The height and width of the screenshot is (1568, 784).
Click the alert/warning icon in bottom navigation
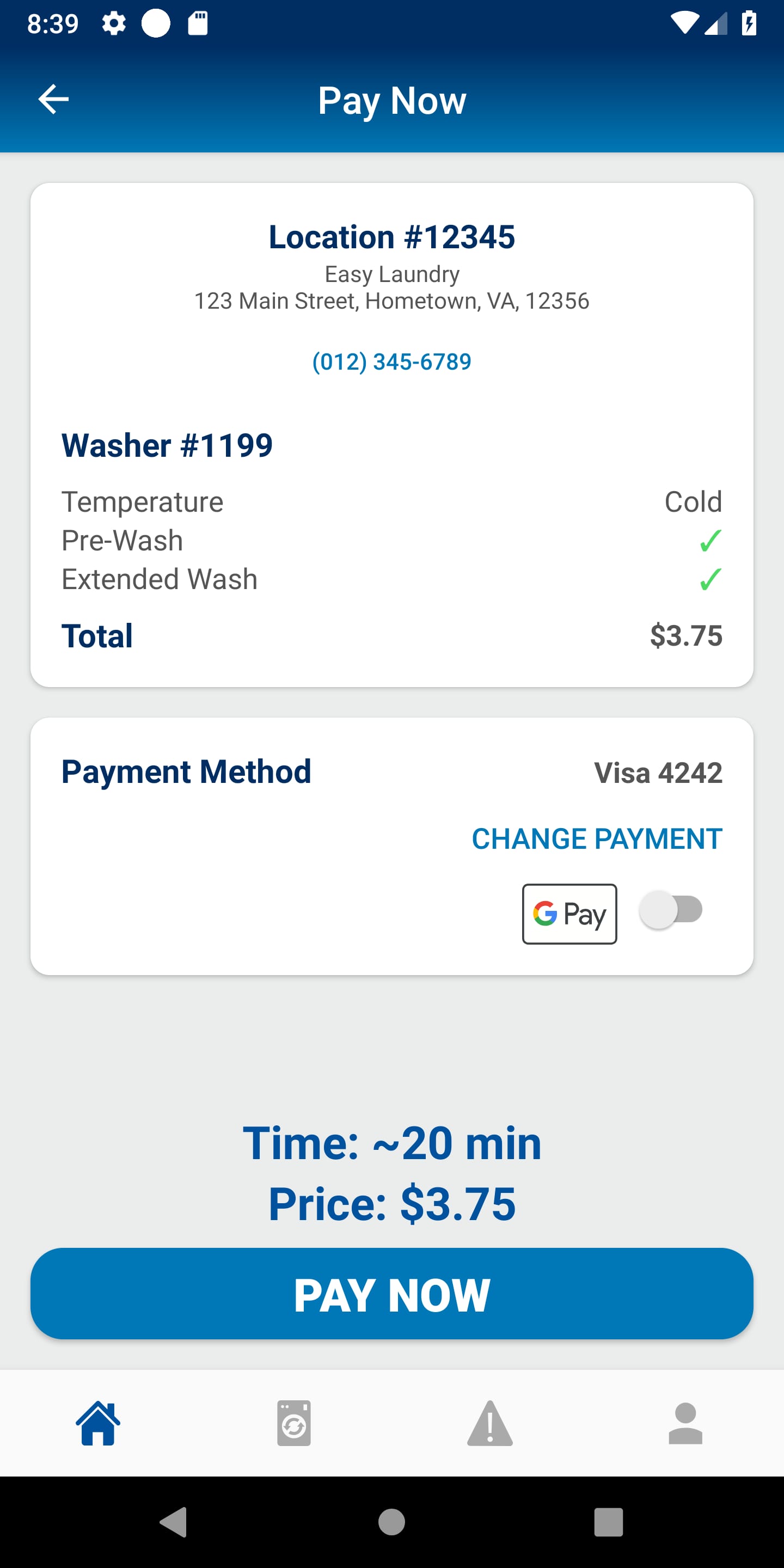(x=490, y=1424)
